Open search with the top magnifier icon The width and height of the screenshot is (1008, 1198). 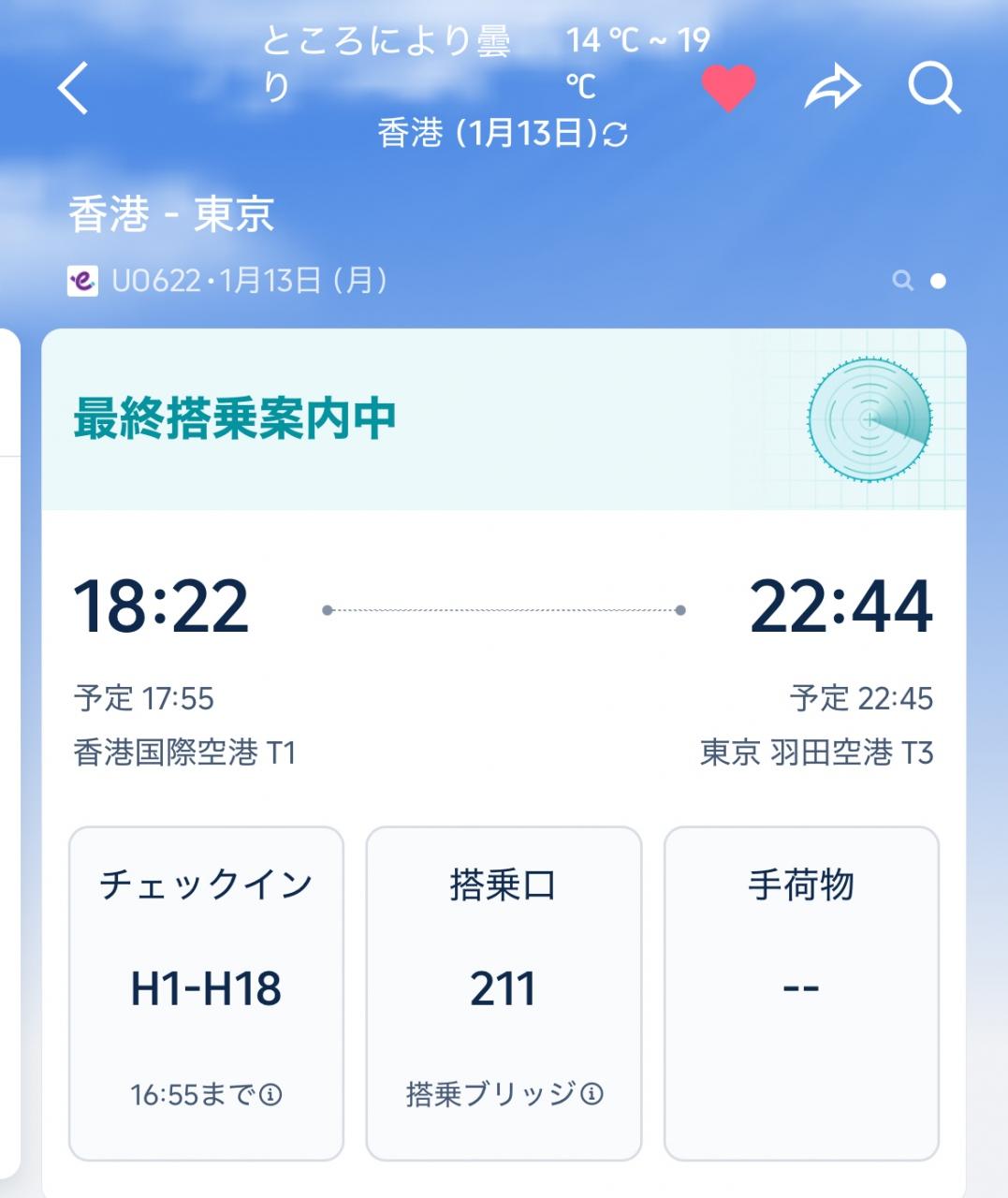tap(934, 88)
